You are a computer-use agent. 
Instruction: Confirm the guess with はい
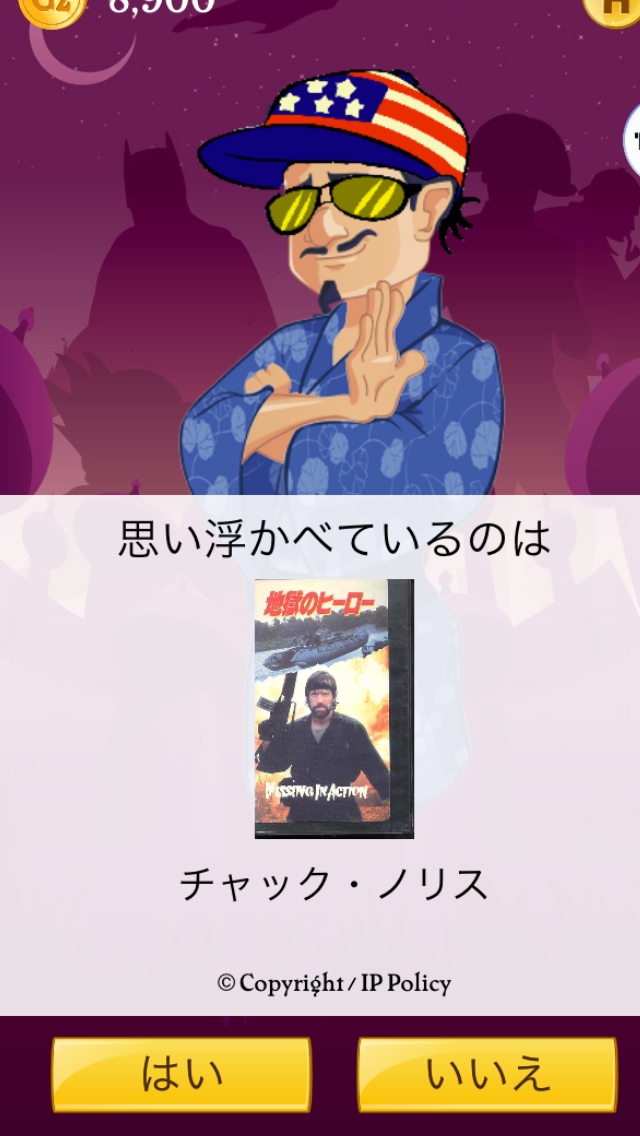pos(181,1074)
